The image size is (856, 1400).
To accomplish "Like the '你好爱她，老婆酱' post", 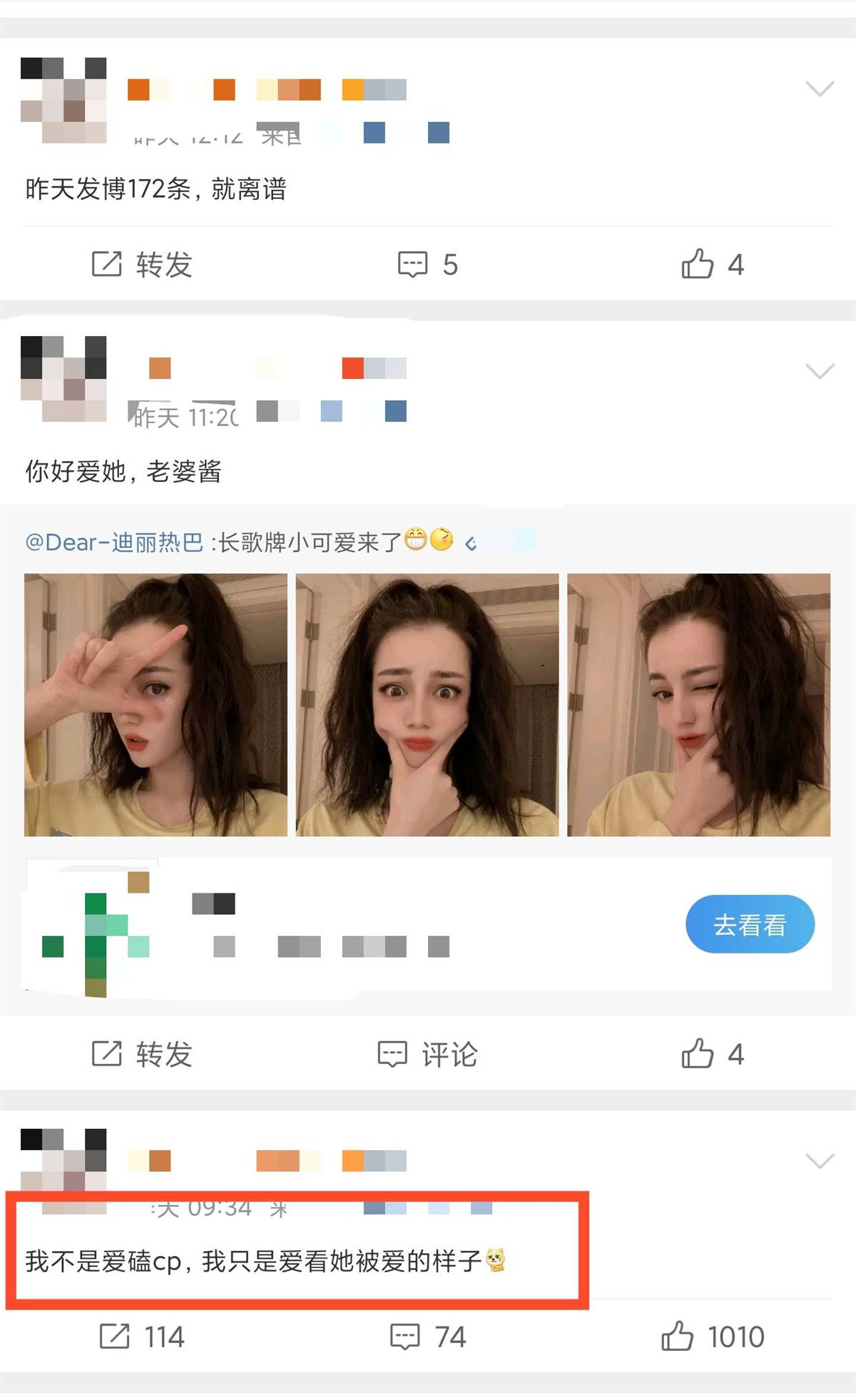I will coord(712,1054).
